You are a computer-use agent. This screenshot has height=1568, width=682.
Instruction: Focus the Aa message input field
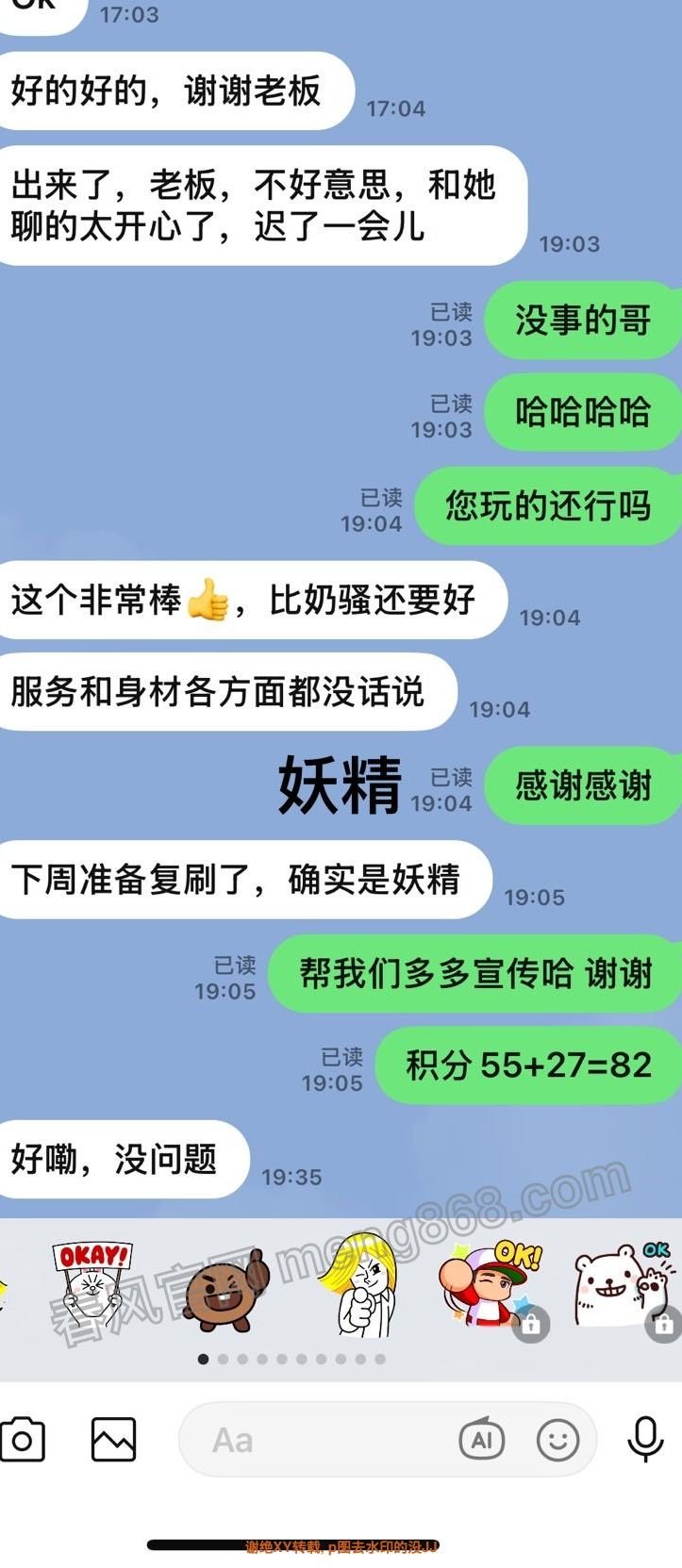(x=321, y=1440)
